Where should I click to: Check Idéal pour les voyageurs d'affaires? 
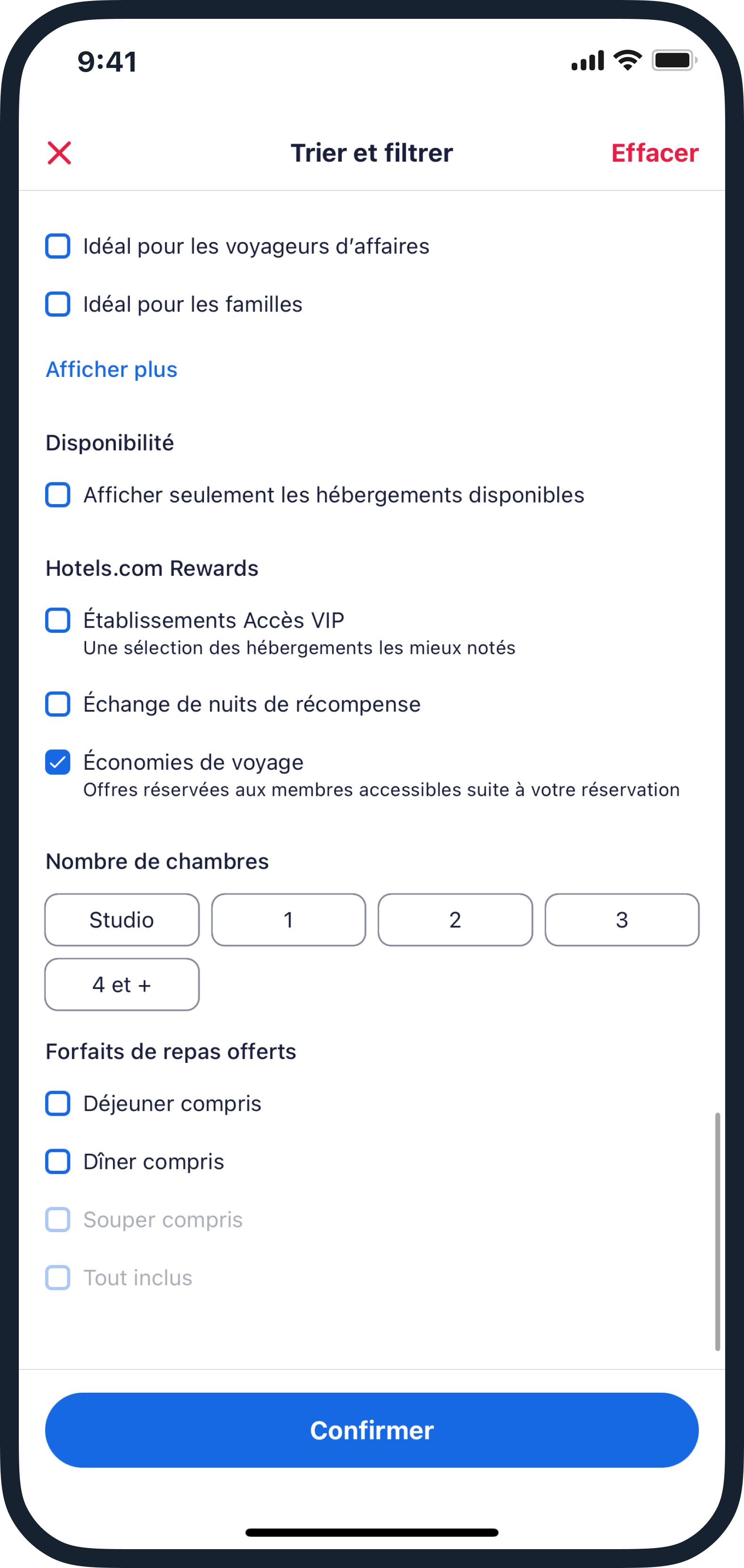point(58,246)
